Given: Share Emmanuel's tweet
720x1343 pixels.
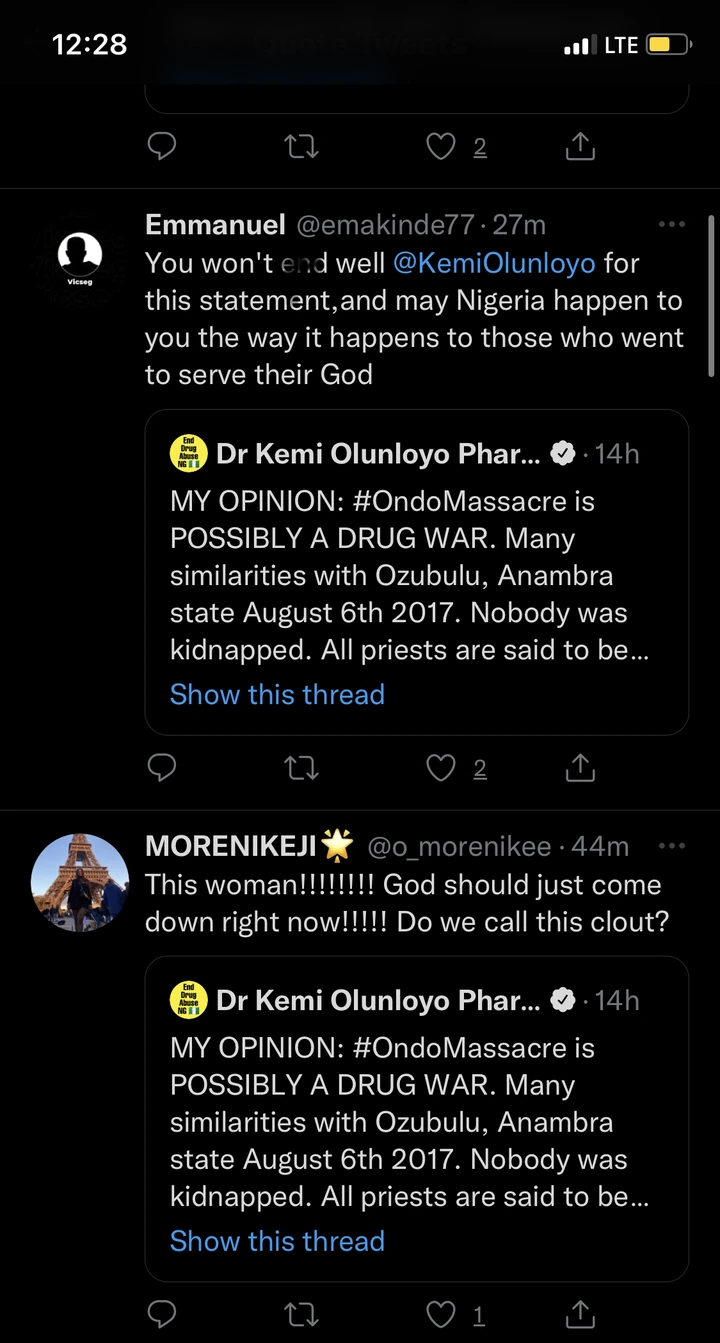Looking at the screenshot, I should 580,767.
